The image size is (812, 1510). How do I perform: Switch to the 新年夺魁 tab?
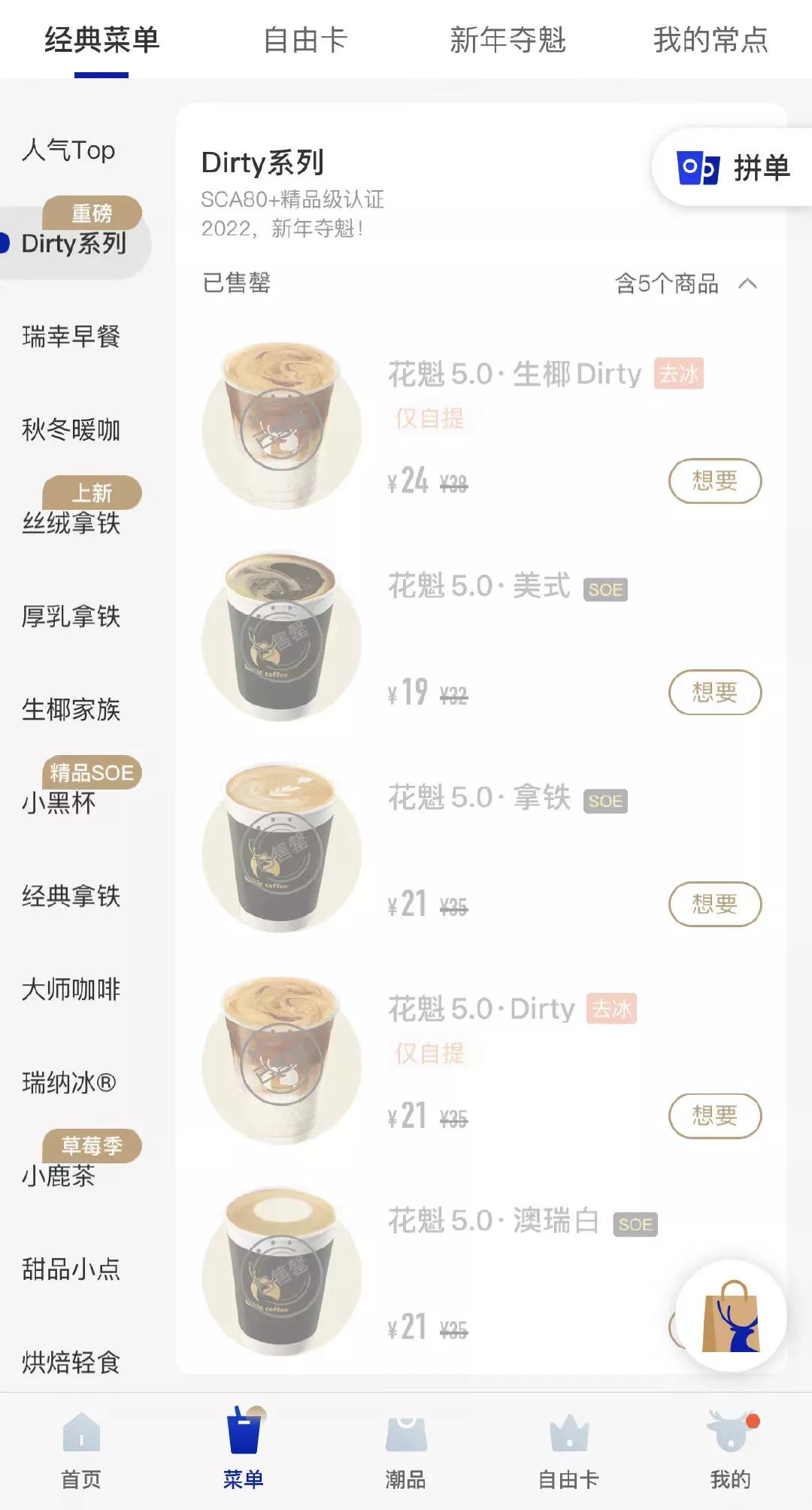tap(508, 40)
